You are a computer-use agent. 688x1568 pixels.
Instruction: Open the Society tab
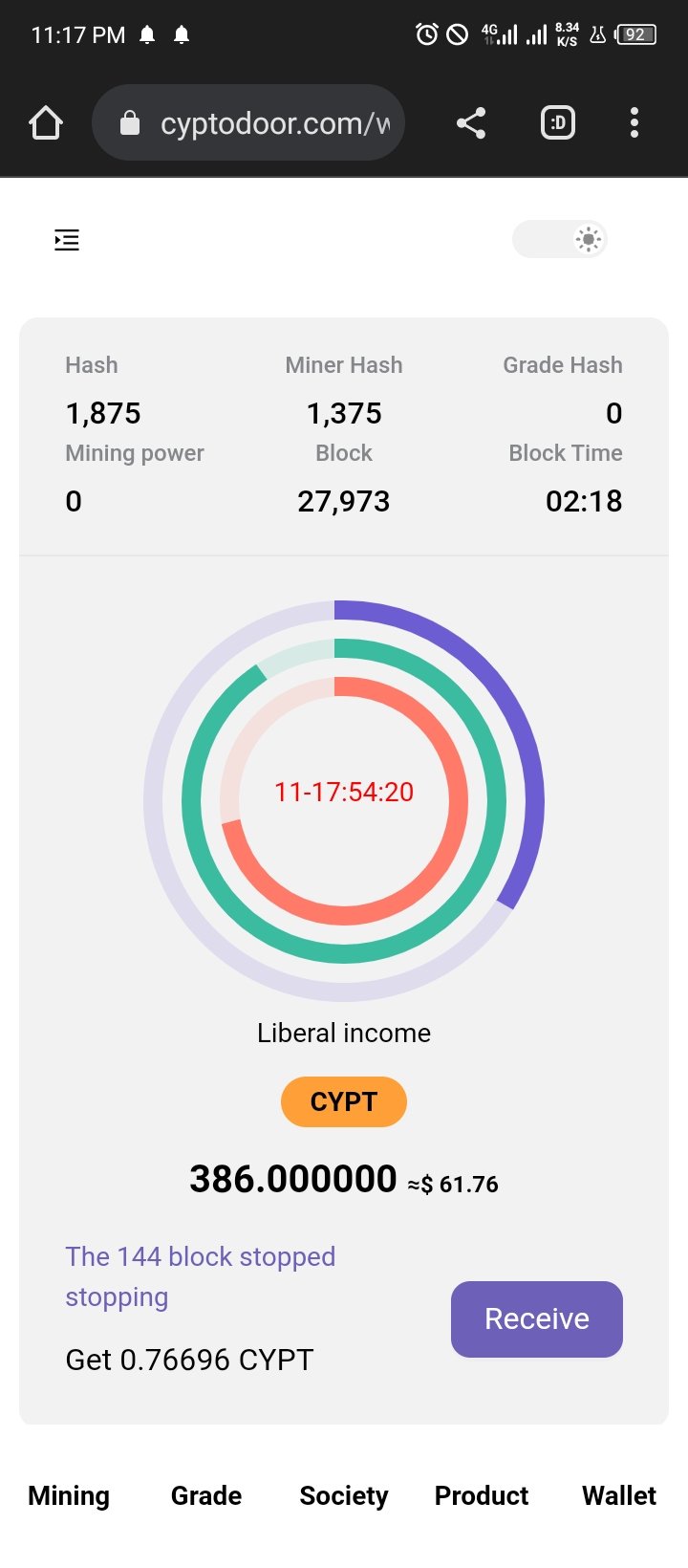(x=344, y=1495)
